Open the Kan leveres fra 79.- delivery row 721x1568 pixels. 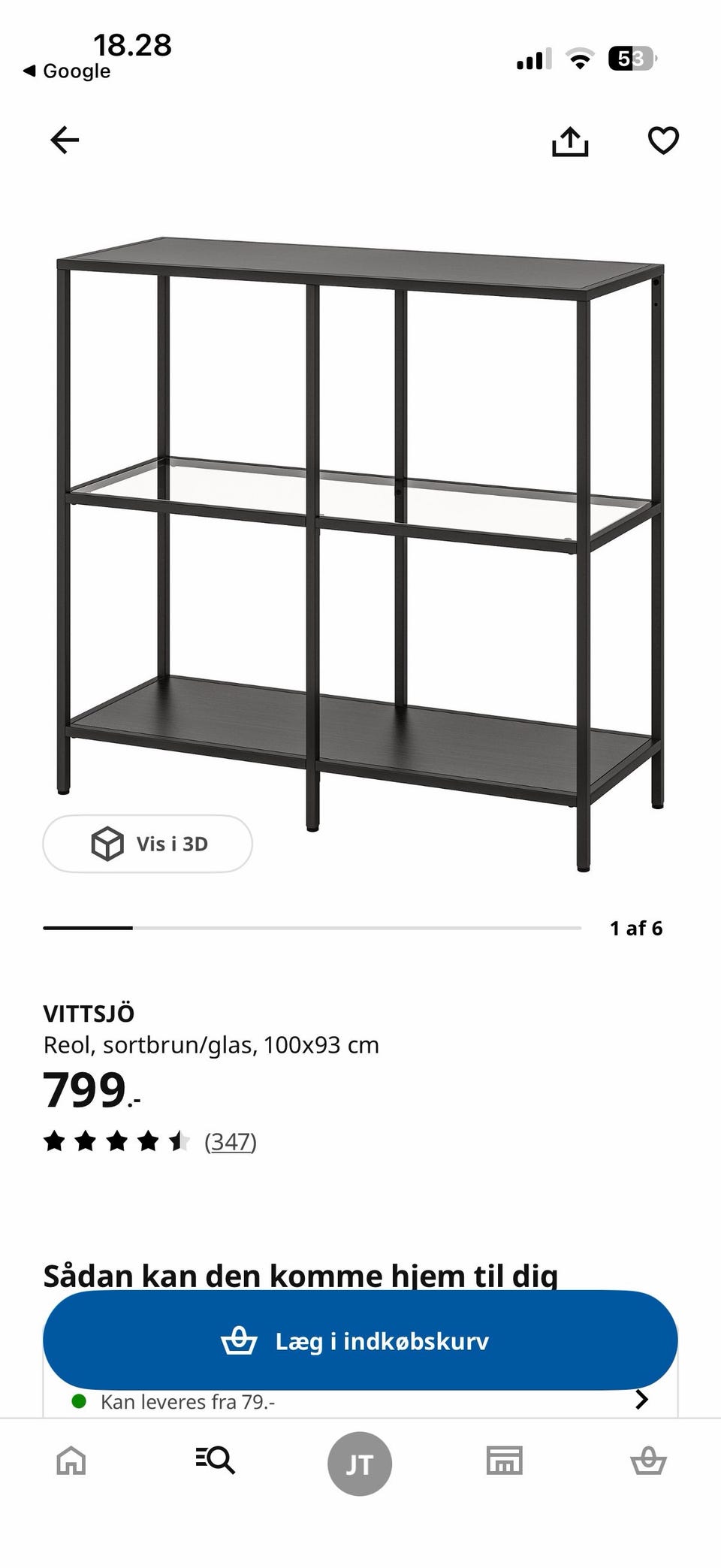(x=360, y=1402)
